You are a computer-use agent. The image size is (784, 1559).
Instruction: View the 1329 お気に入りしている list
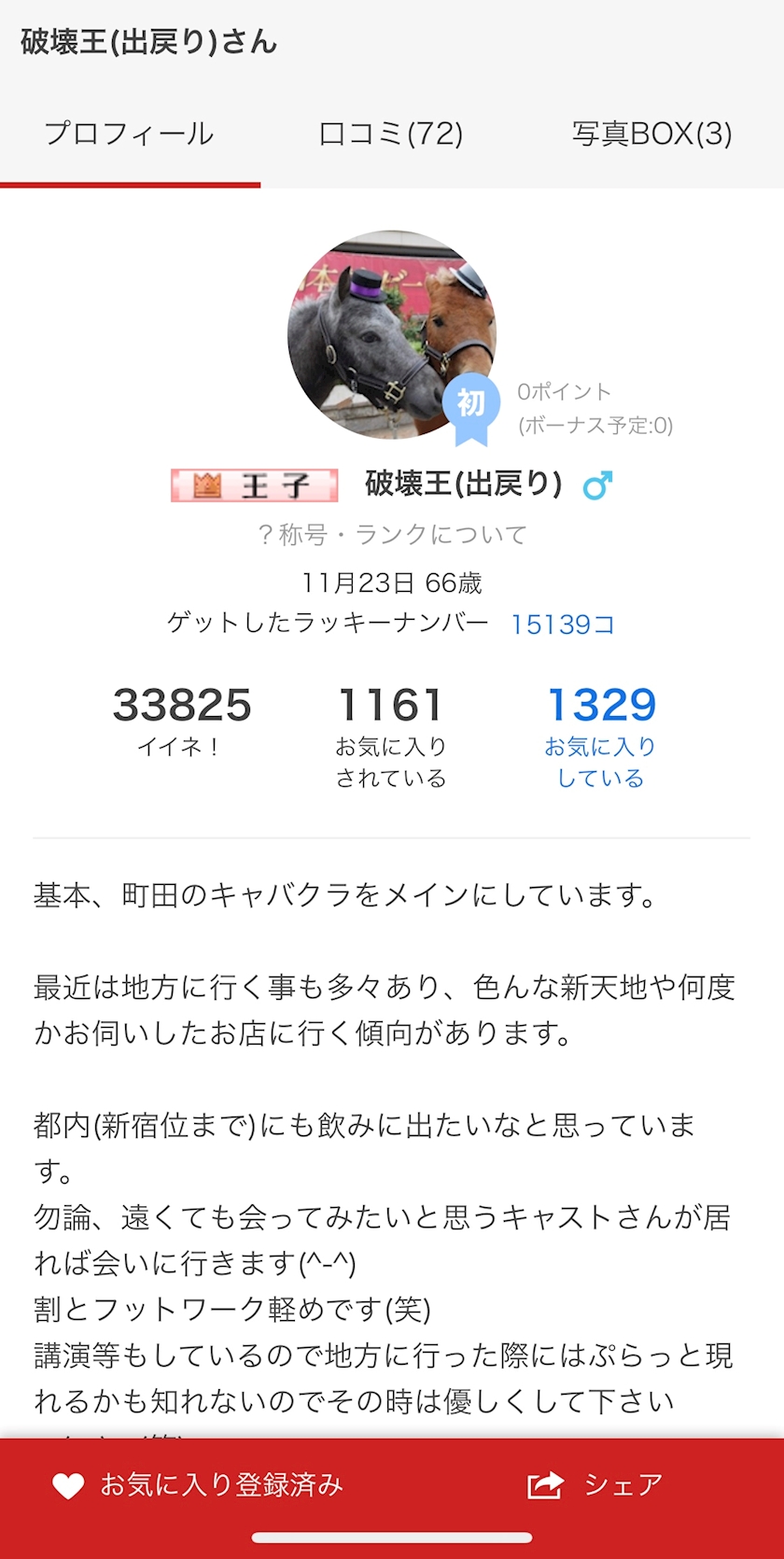pos(600,735)
